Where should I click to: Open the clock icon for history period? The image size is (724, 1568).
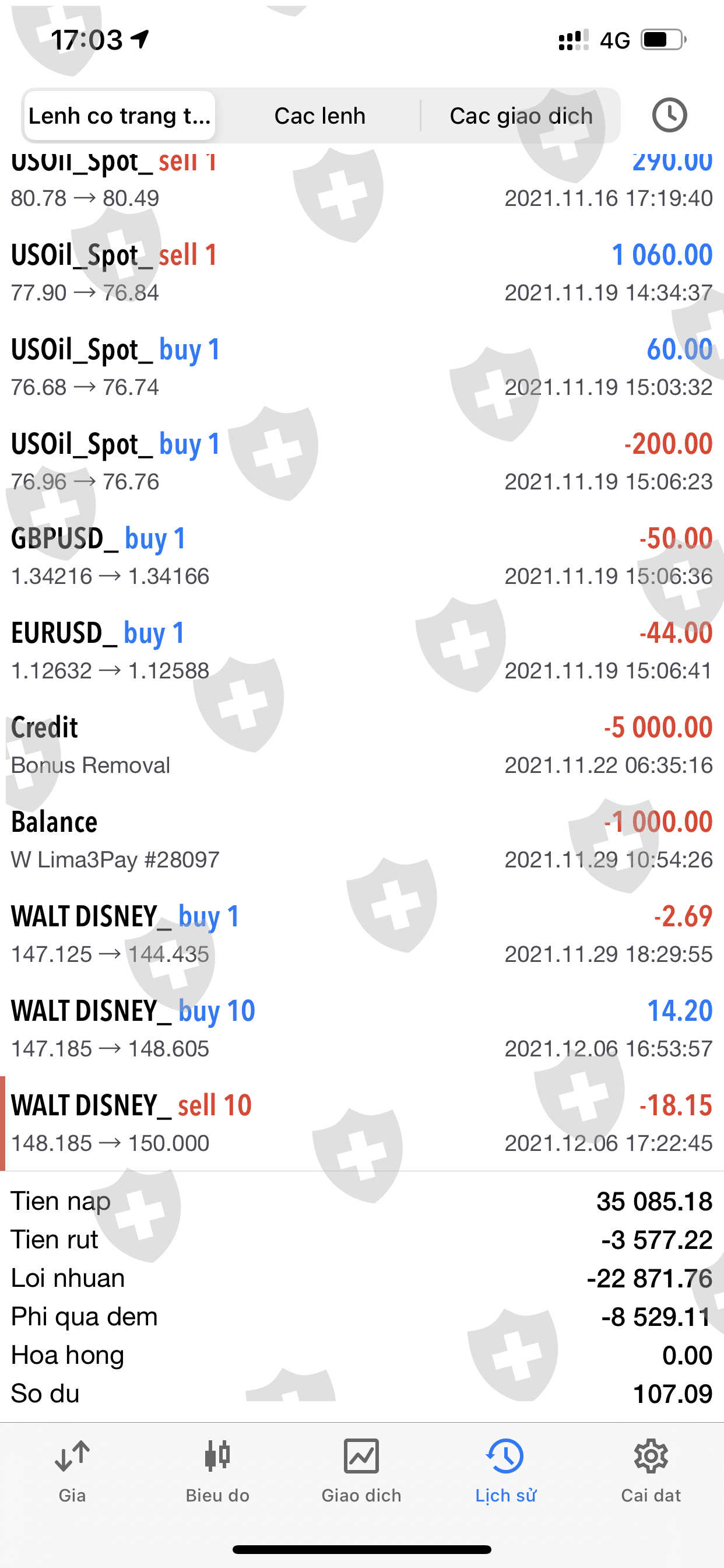pyautogui.click(x=669, y=115)
